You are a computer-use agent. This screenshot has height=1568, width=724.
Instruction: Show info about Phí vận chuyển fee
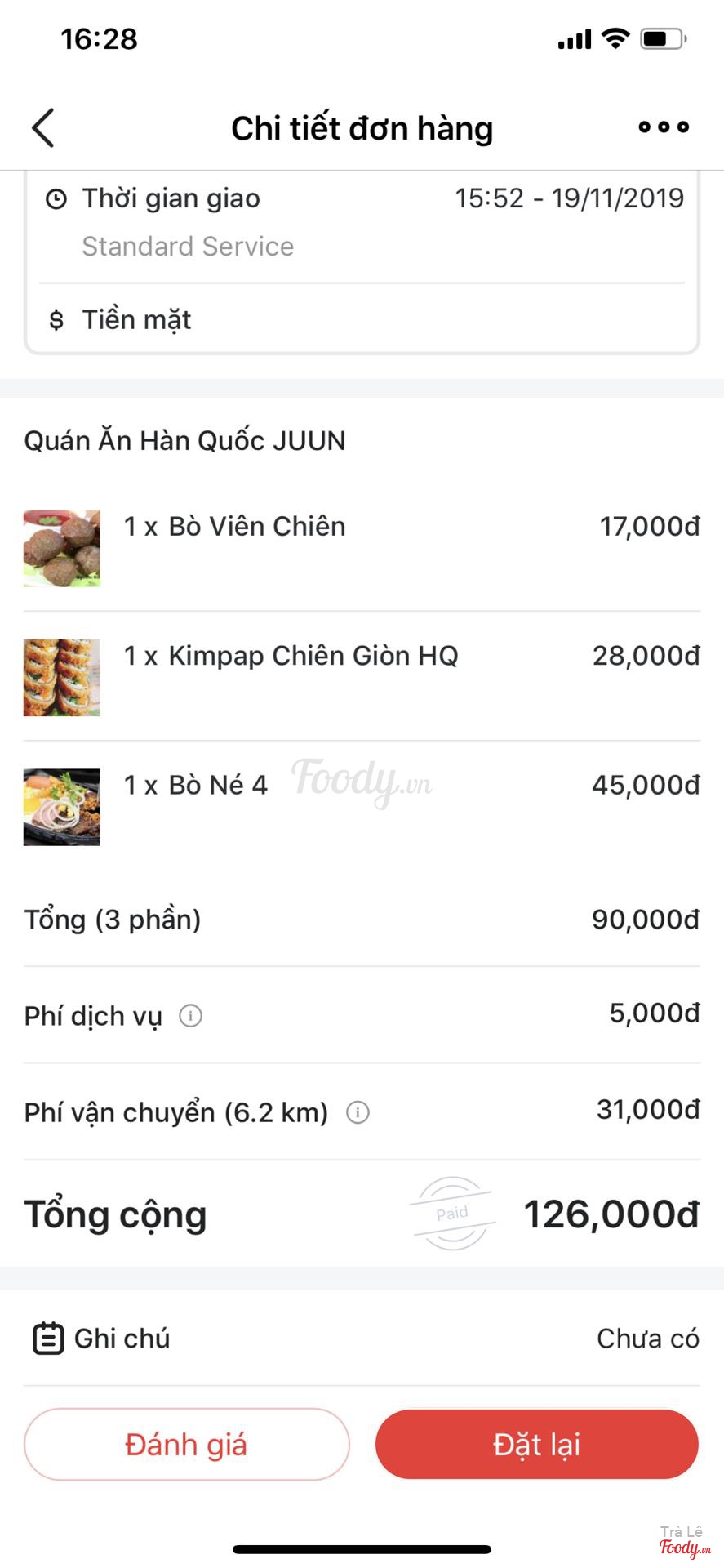click(x=358, y=1112)
